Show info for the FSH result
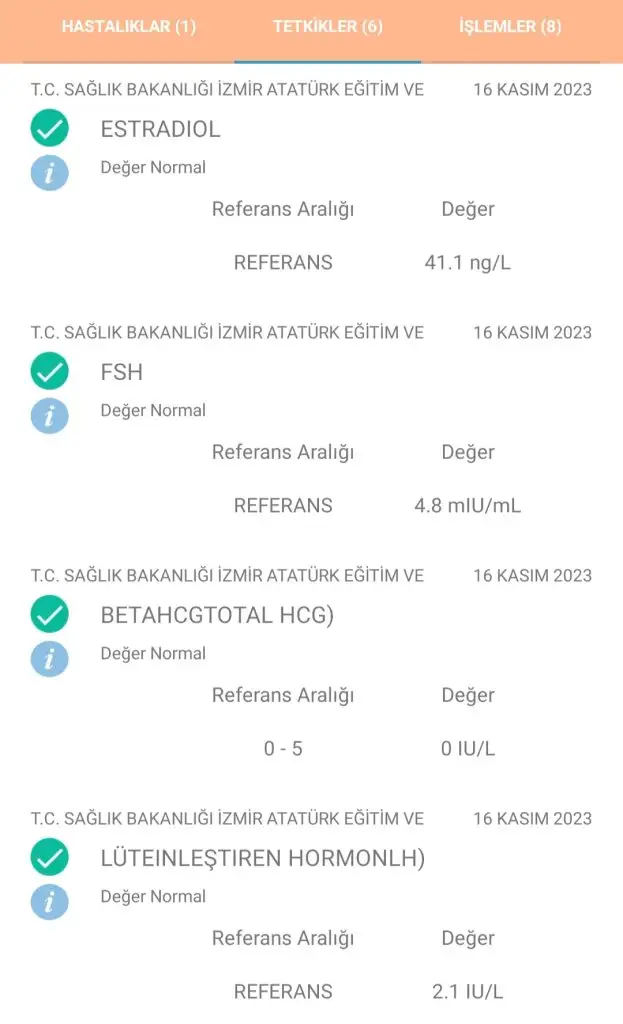 click(50, 416)
